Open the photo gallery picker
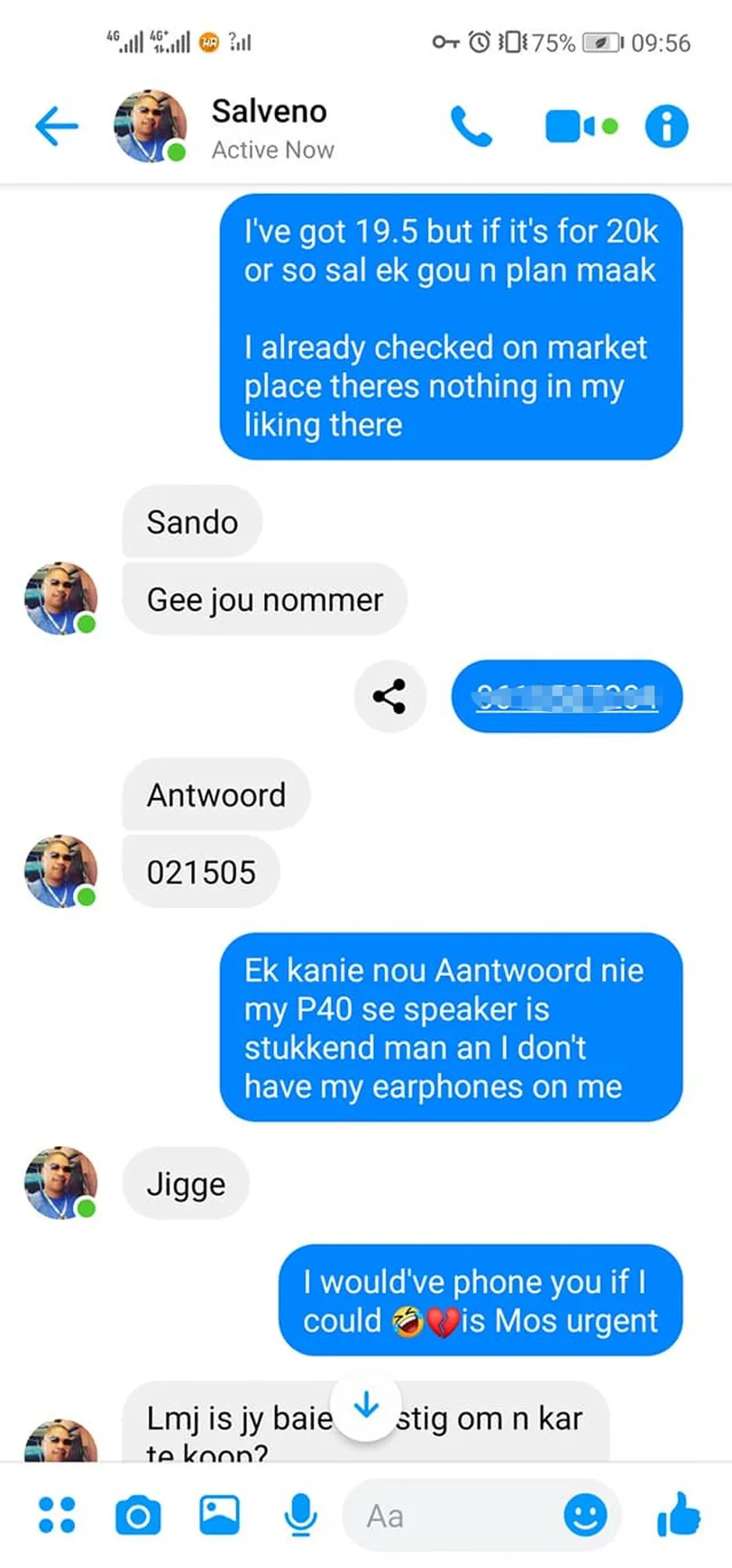 219,1515
